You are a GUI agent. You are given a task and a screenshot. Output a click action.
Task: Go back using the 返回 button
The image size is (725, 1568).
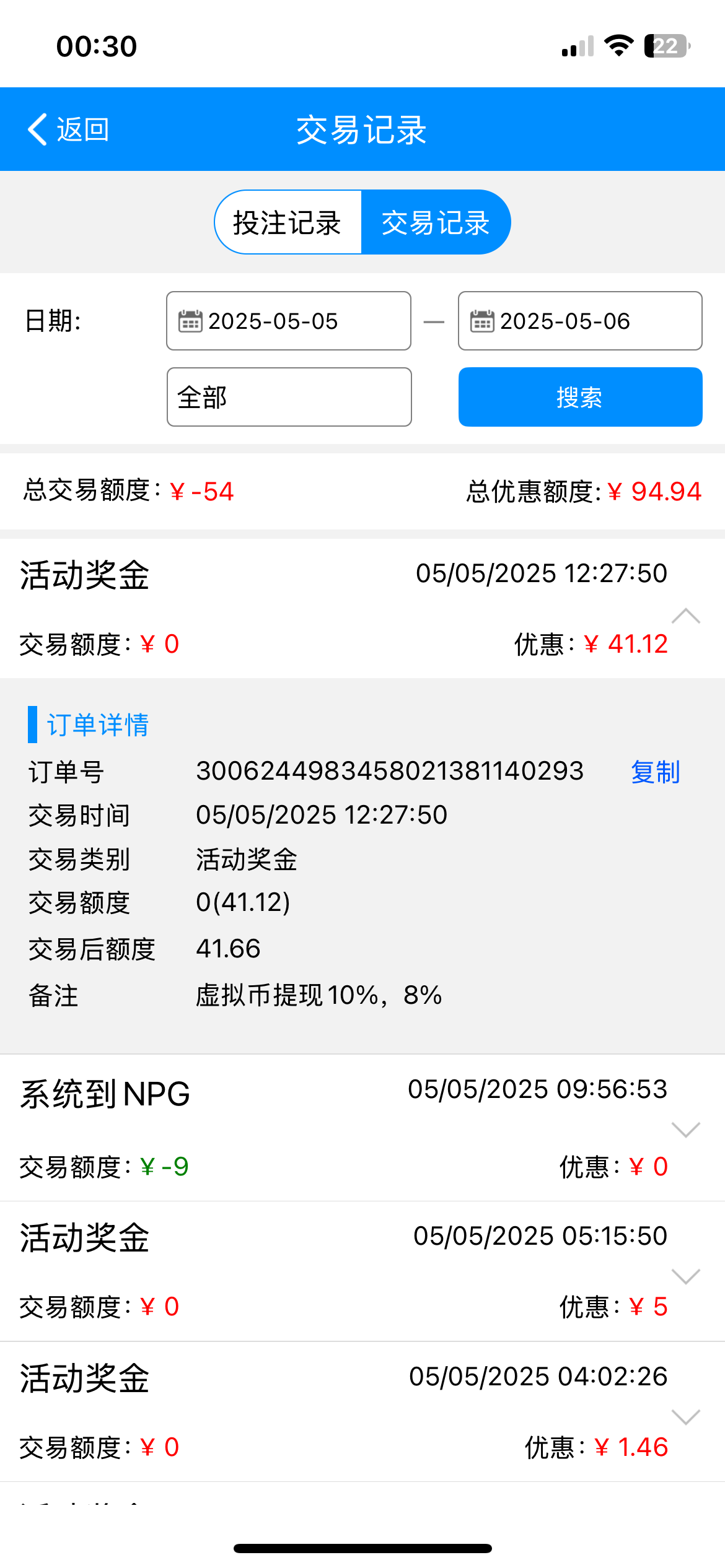[68, 129]
